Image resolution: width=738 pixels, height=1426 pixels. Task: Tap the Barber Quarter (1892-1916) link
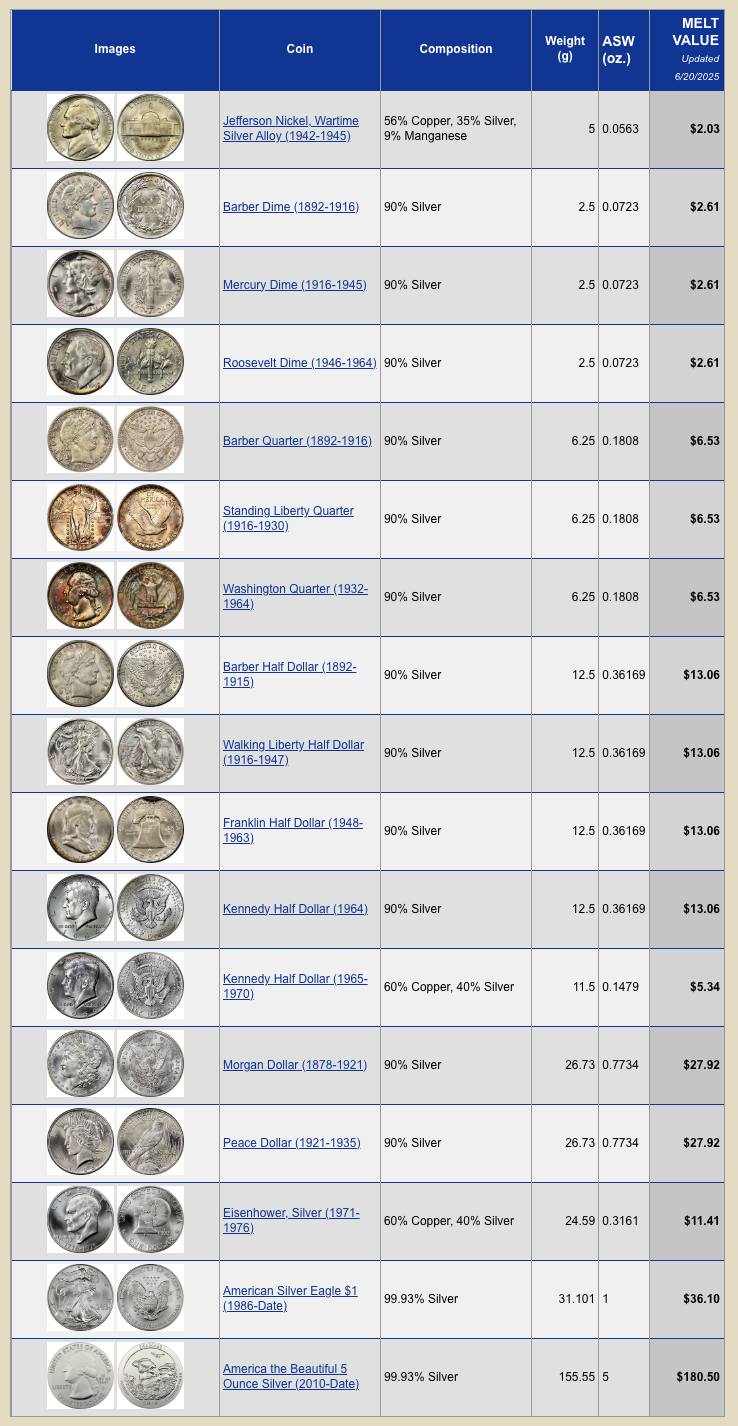(297, 441)
